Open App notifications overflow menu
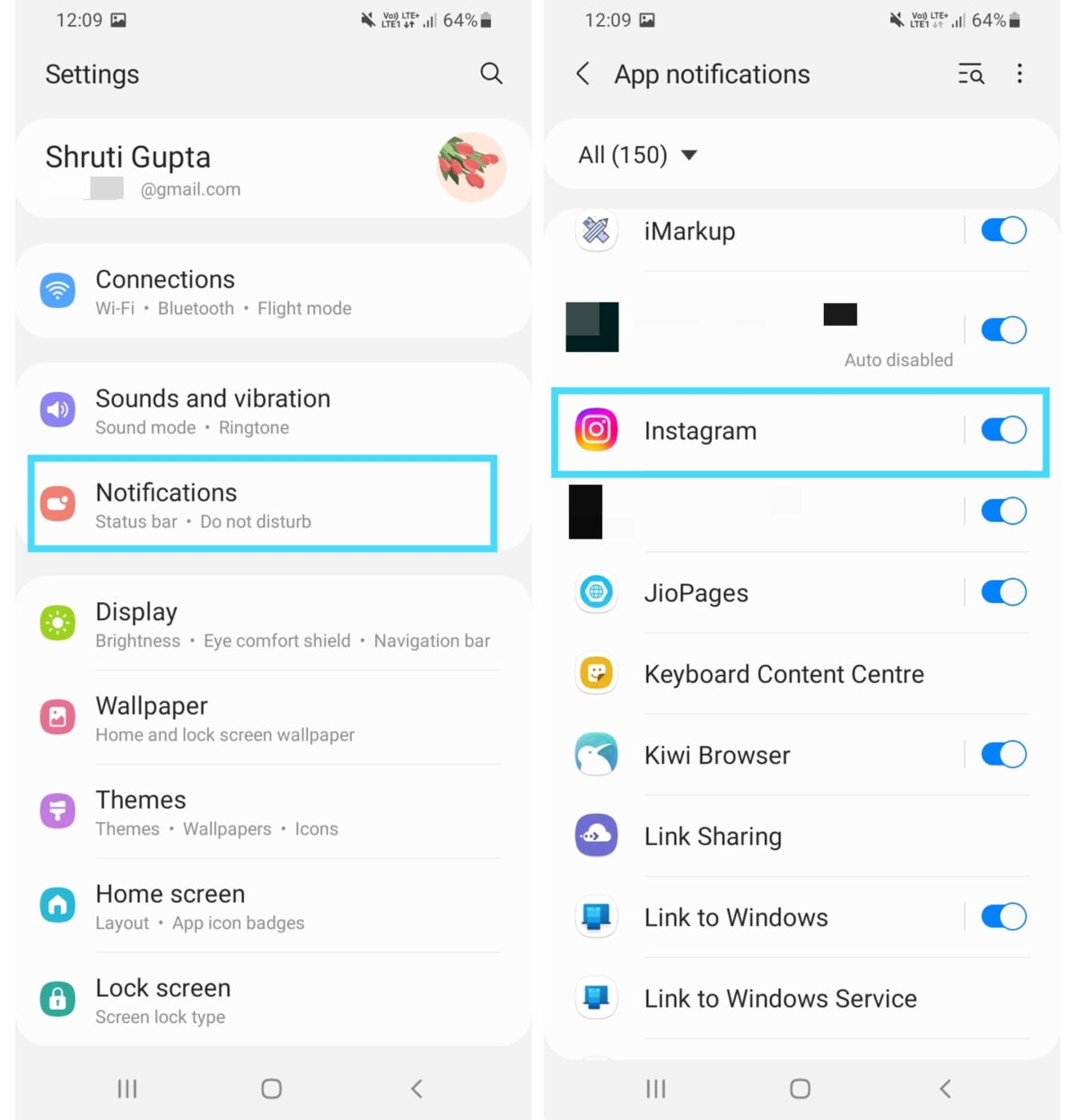The image size is (1077, 1120). tap(1020, 74)
